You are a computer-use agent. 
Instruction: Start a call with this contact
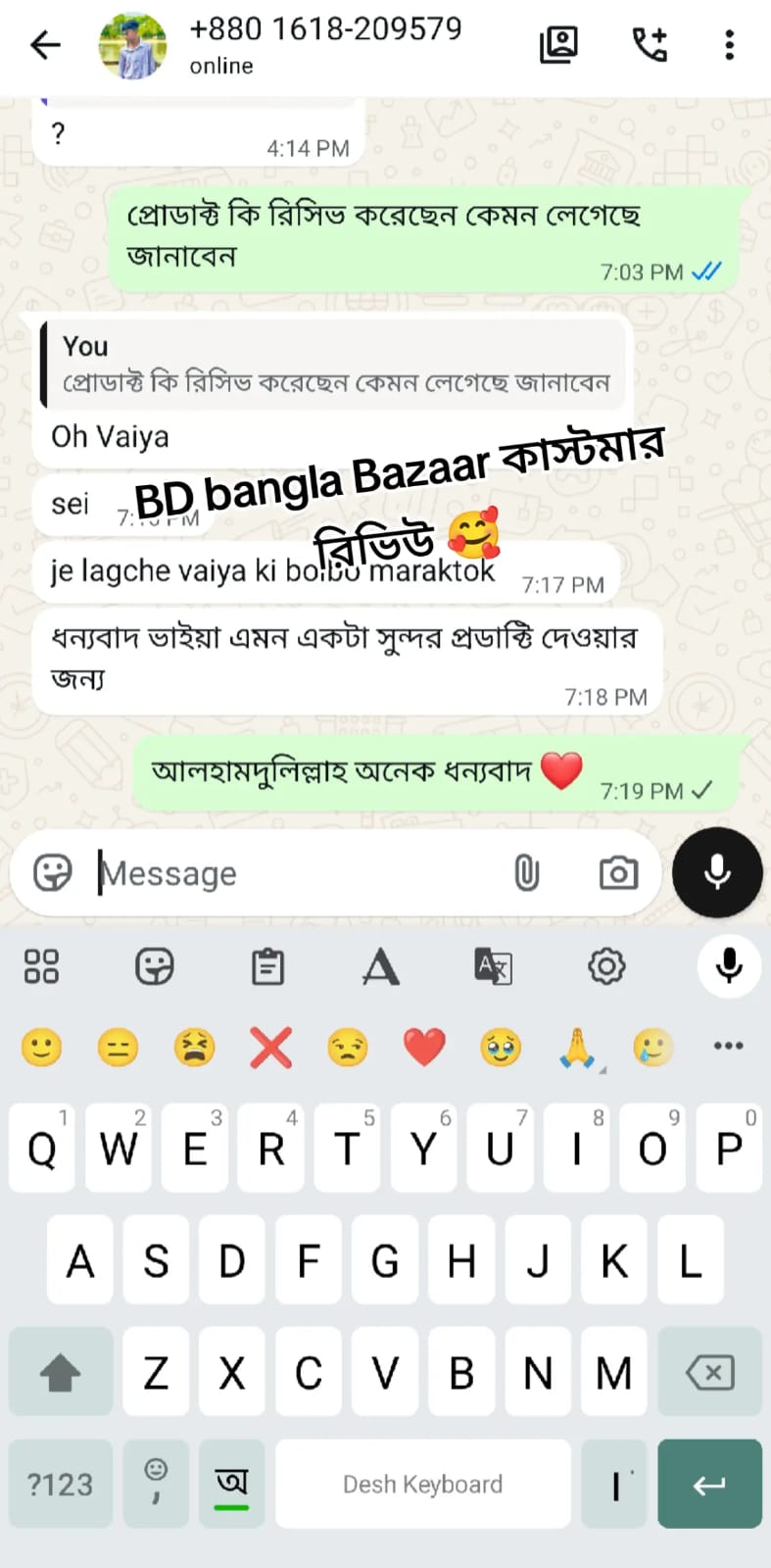[650, 45]
